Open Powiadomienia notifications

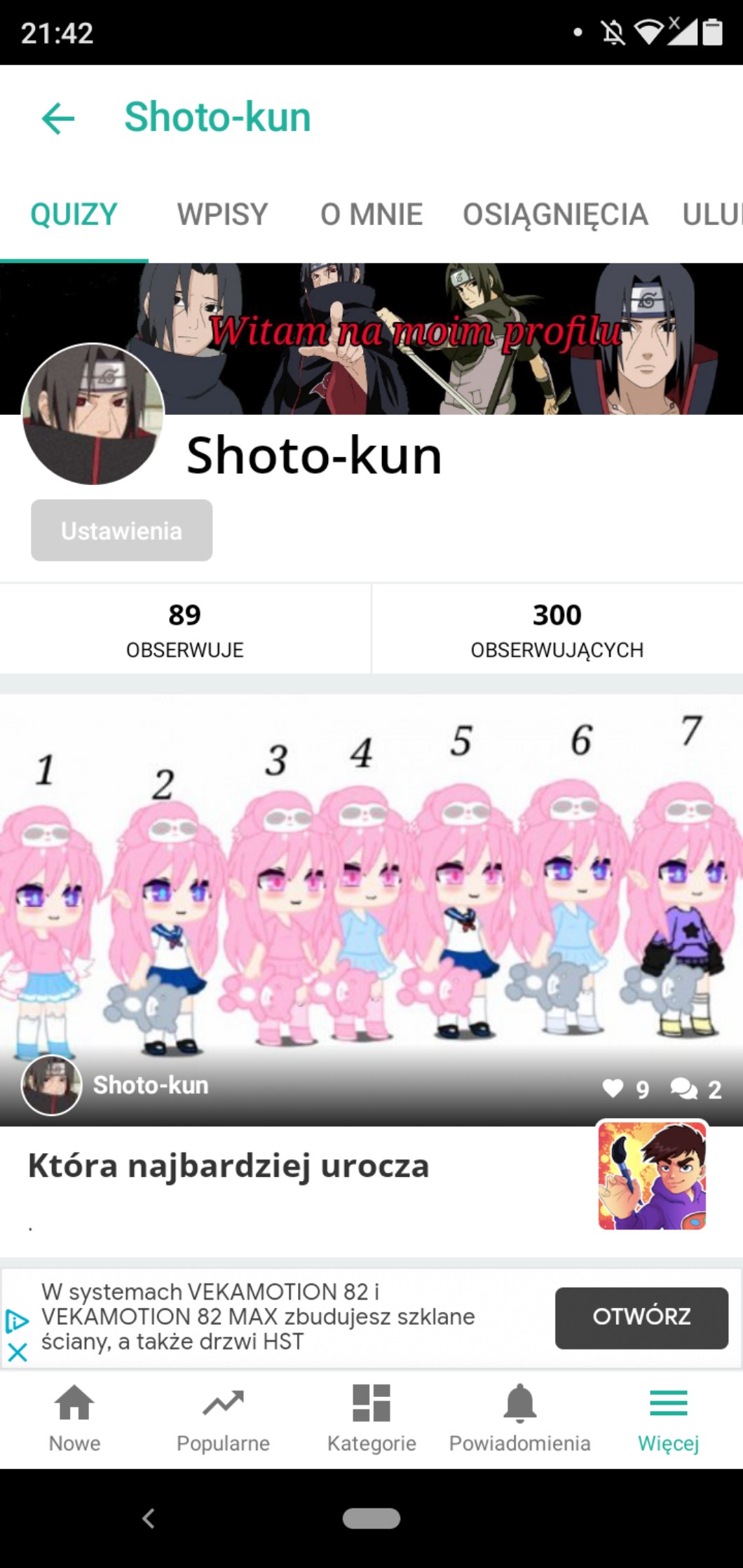[519, 1417]
